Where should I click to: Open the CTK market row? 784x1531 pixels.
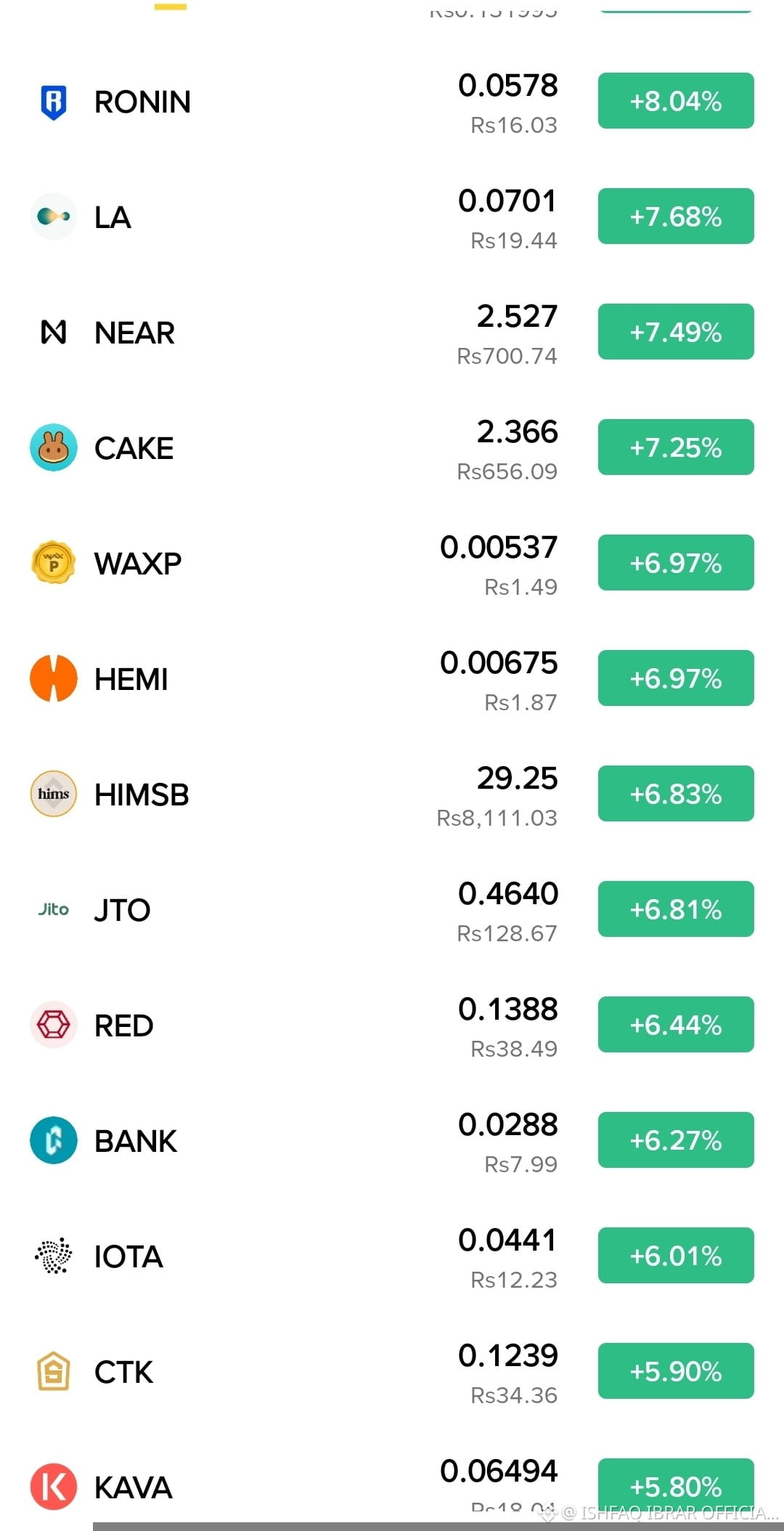pos(392,1372)
